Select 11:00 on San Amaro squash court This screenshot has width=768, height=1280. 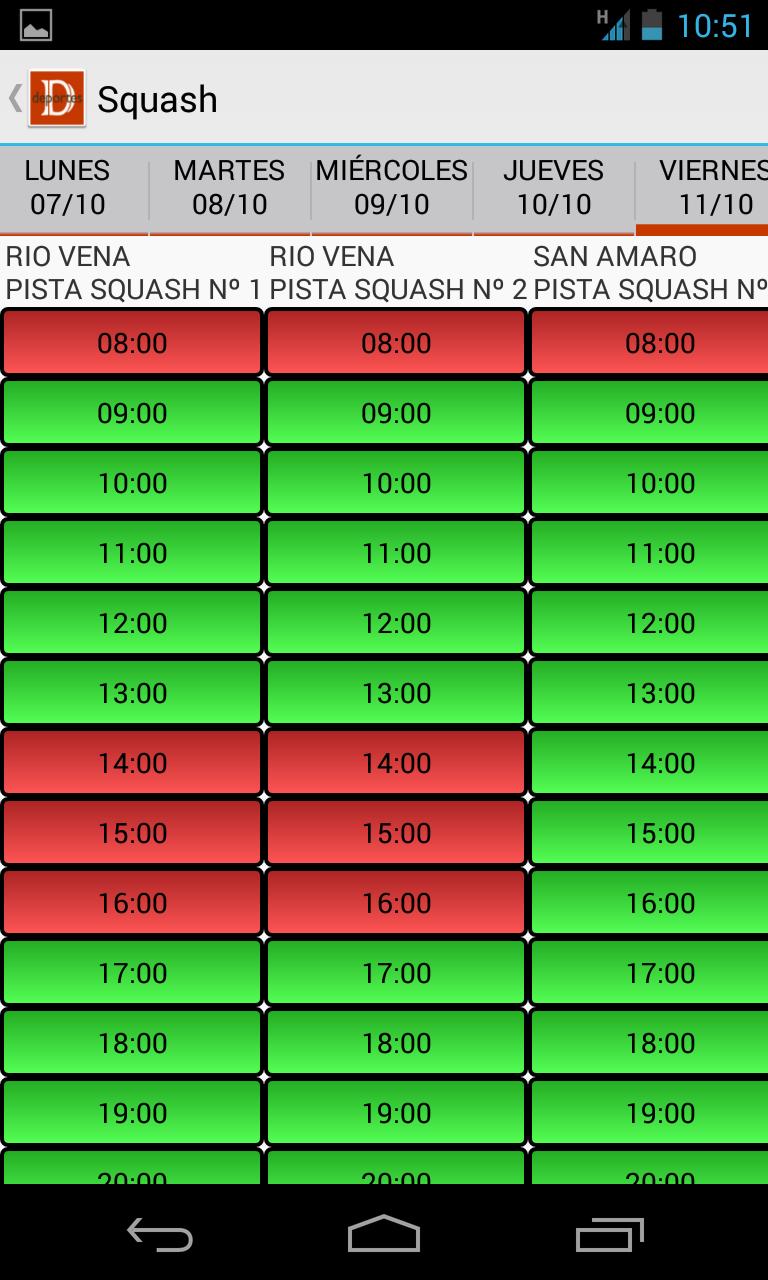pyautogui.click(x=658, y=553)
